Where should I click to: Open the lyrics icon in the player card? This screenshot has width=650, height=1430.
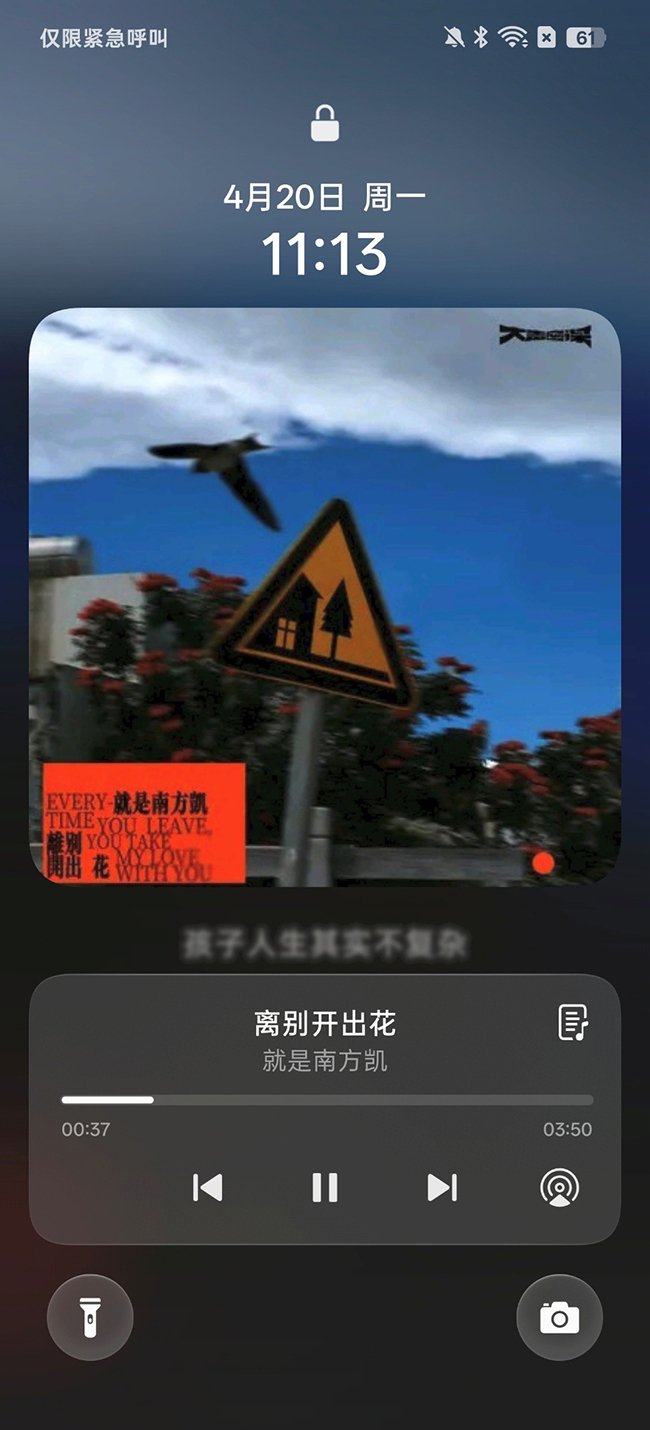click(572, 1023)
